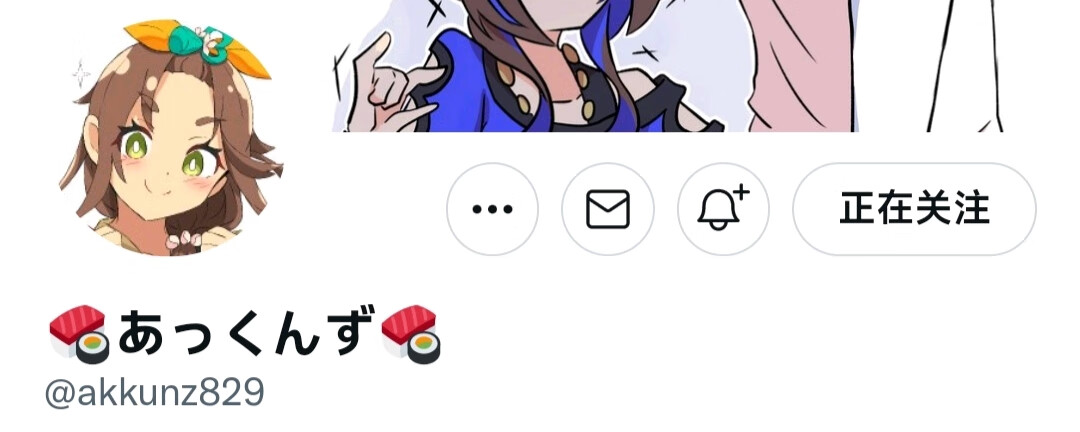Tap the 正在关注 following button
Image resolution: width=1080 pixels, height=432 pixels.
[914, 209]
